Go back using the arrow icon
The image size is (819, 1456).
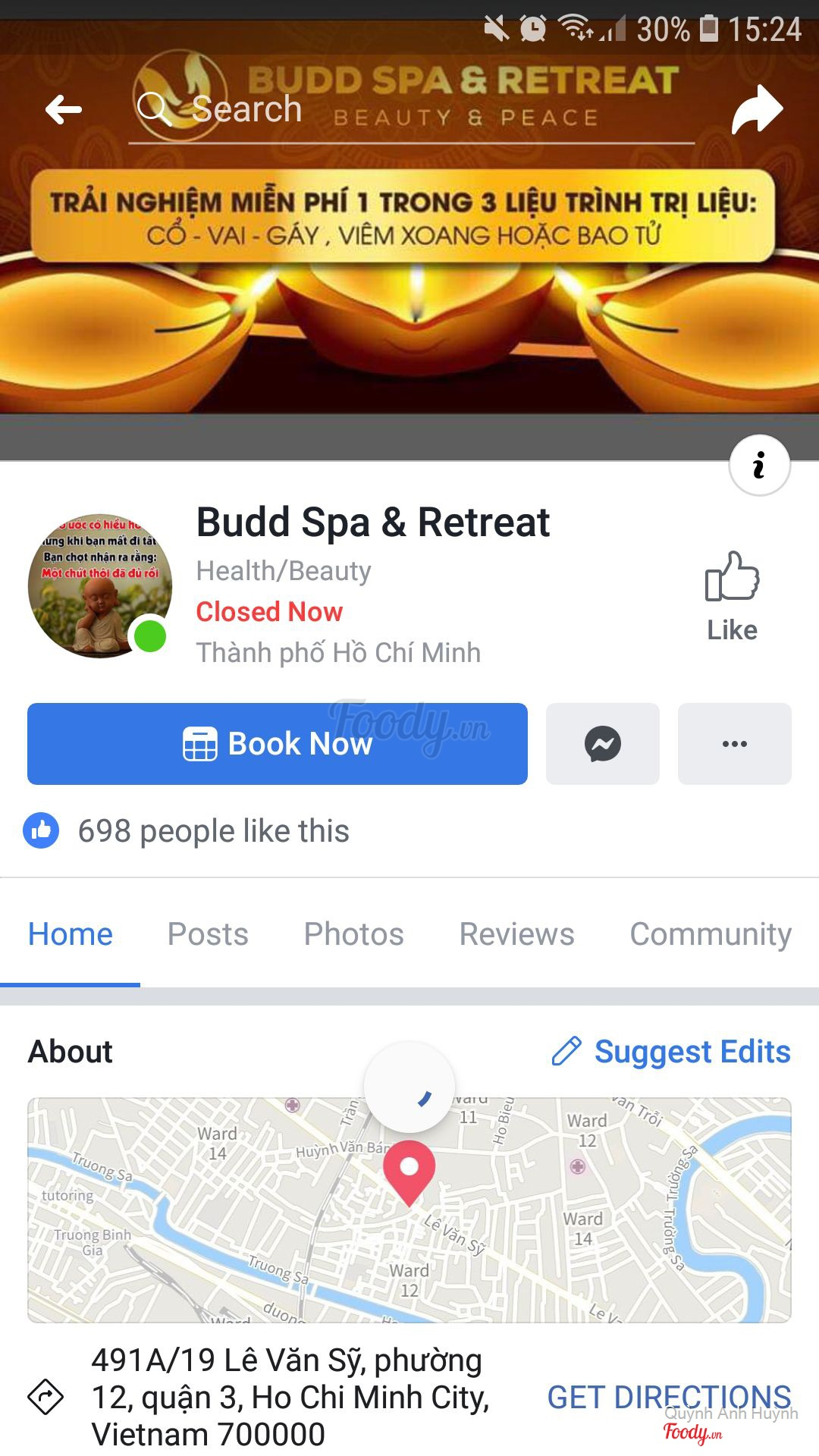tap(64, 110)
